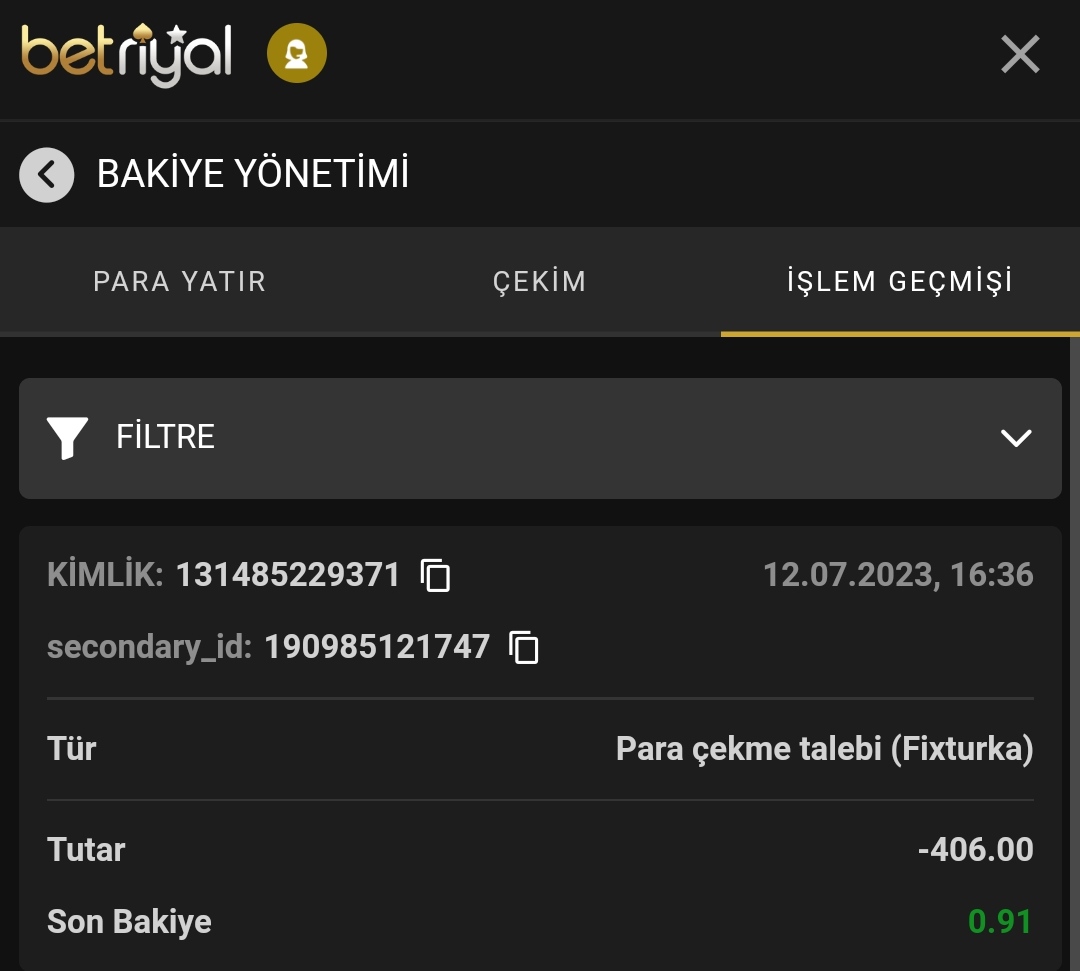The width and height of the screenshot is (1080, 971).
Task: Select the İşlem Geçmişi tab
Action: 900,281
